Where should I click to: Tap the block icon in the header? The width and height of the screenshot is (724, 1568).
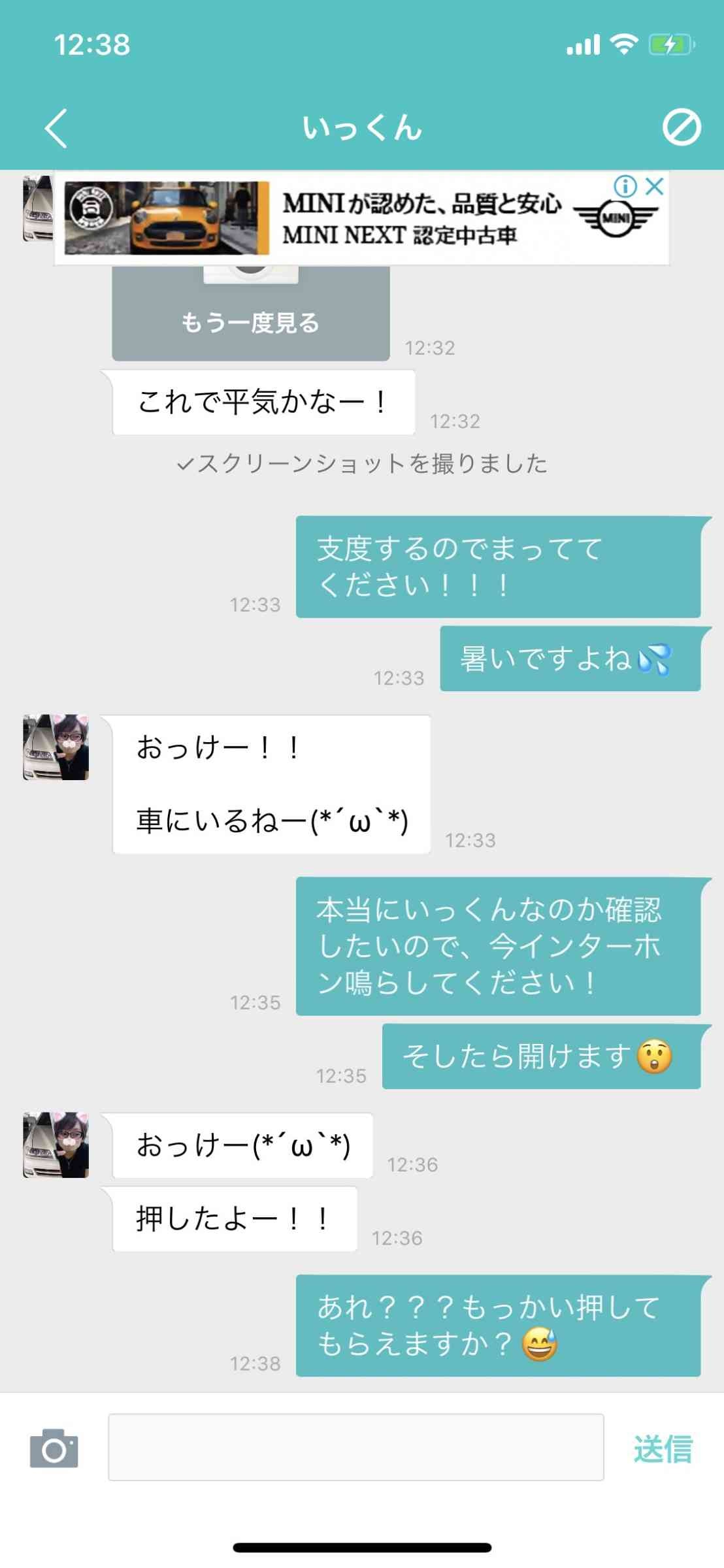click(x=681, y=127)
